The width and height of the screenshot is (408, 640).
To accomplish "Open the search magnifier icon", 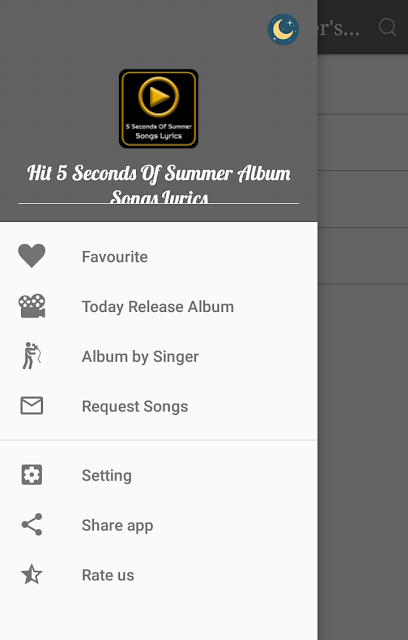I will (x=387, y=28).
